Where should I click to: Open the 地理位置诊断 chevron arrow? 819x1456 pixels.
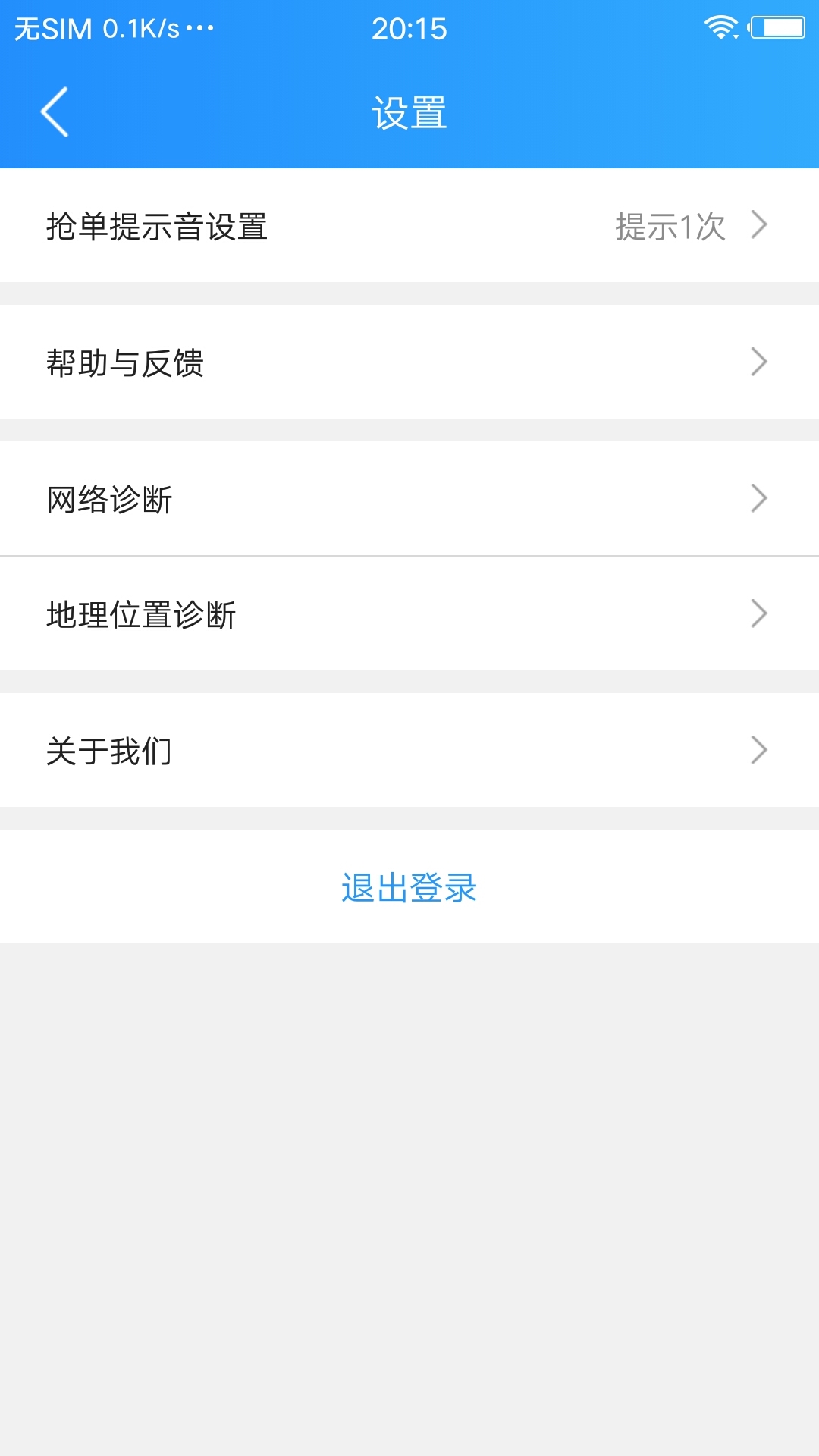click(x=759, y=616)
